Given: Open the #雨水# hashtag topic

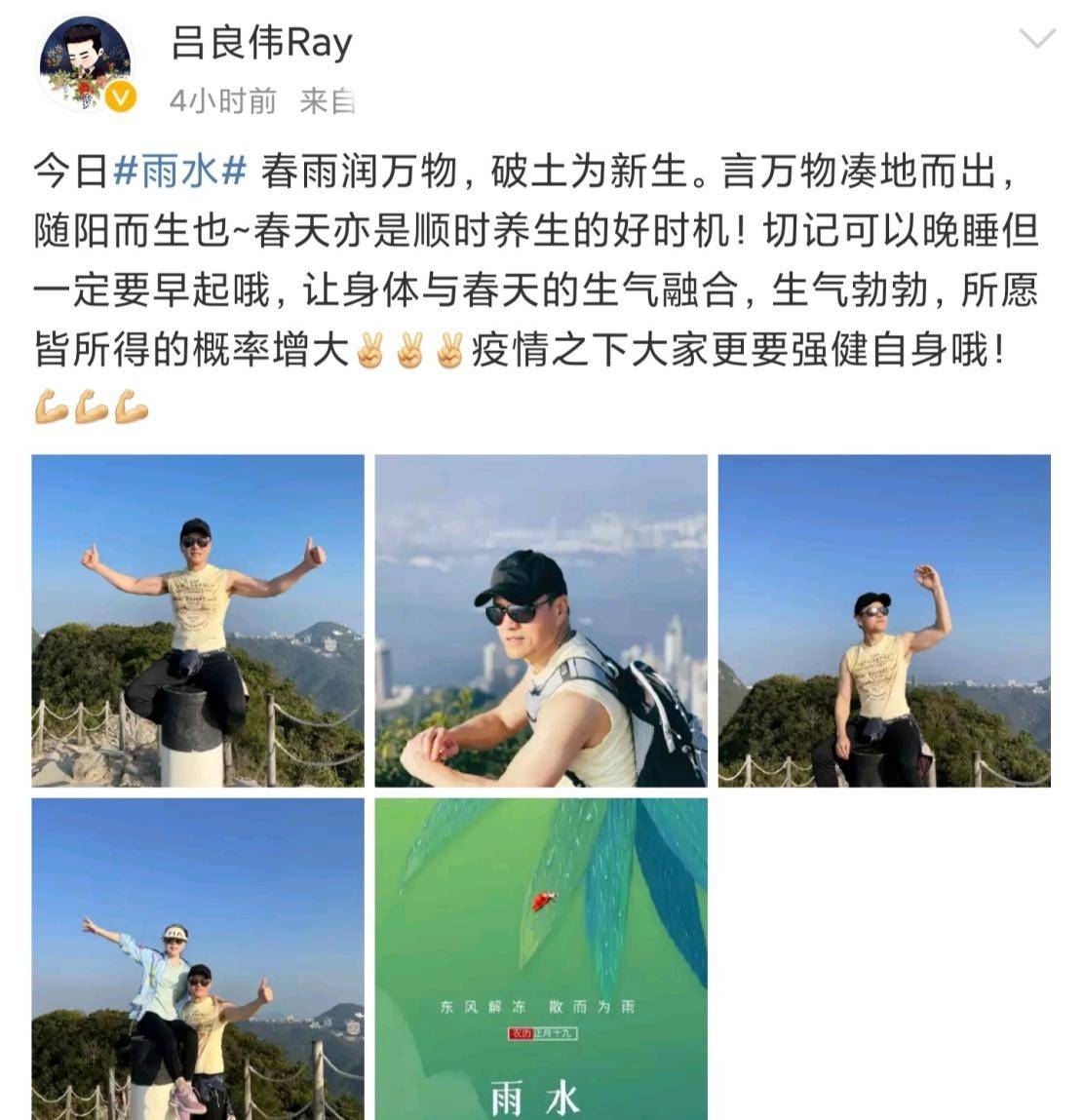Looking at the screenshot, I should pos(178,173).
